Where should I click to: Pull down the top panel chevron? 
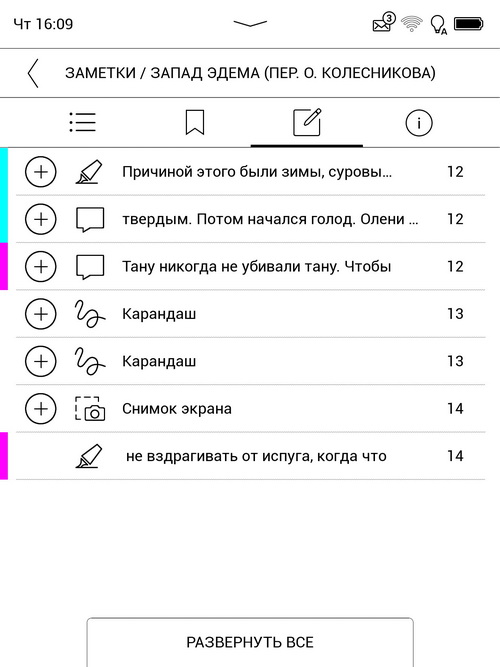[250, 23]
